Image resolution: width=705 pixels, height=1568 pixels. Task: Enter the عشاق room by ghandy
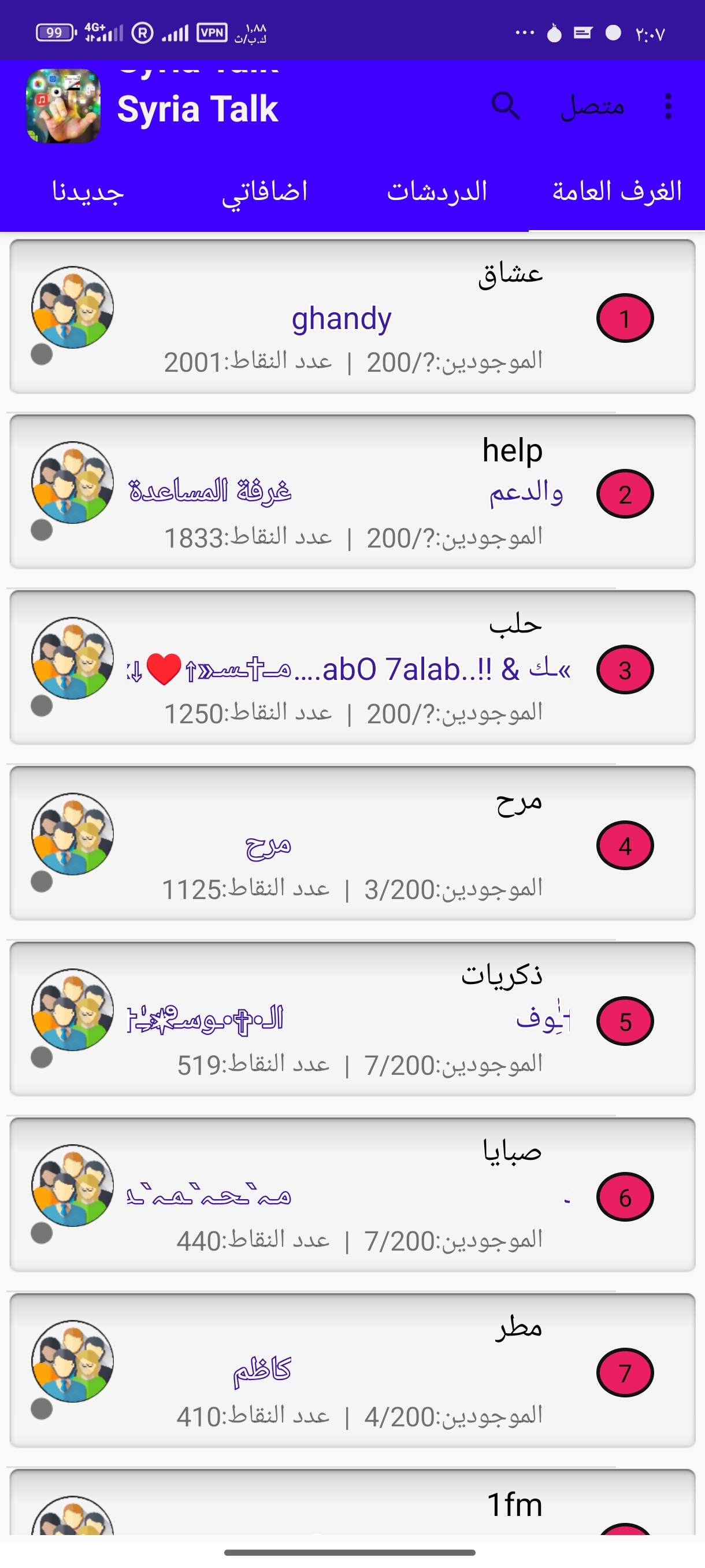[x=352, y=316]
